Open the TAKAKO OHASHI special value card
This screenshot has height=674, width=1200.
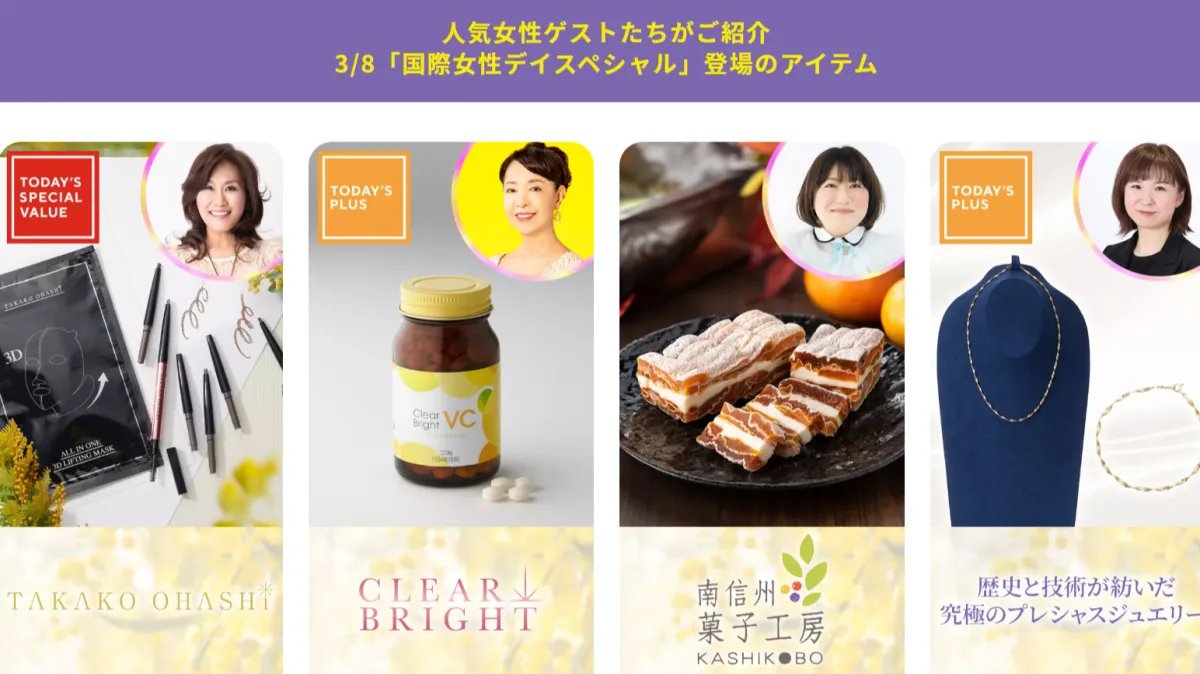click(140, 400)
